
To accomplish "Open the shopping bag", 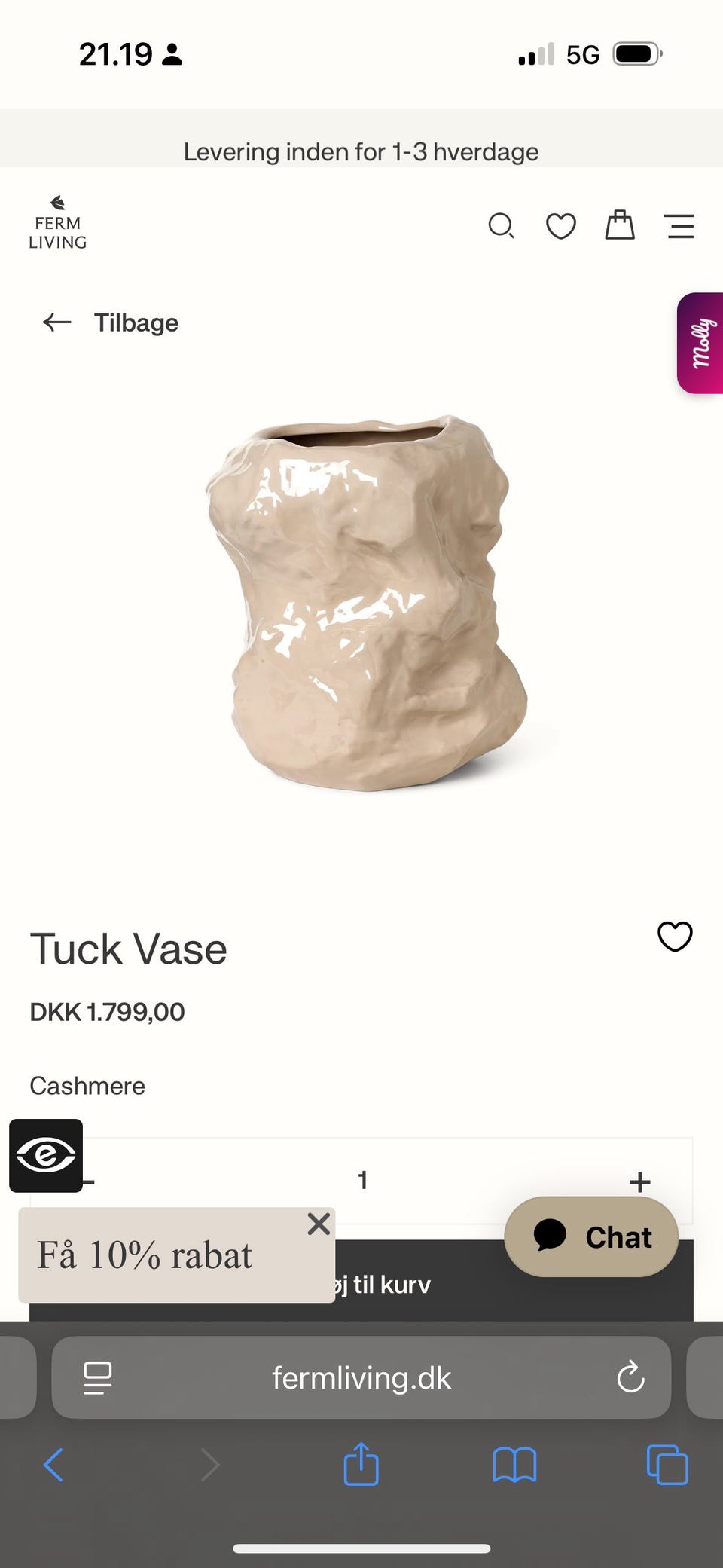I will click(x=620, y=225).
